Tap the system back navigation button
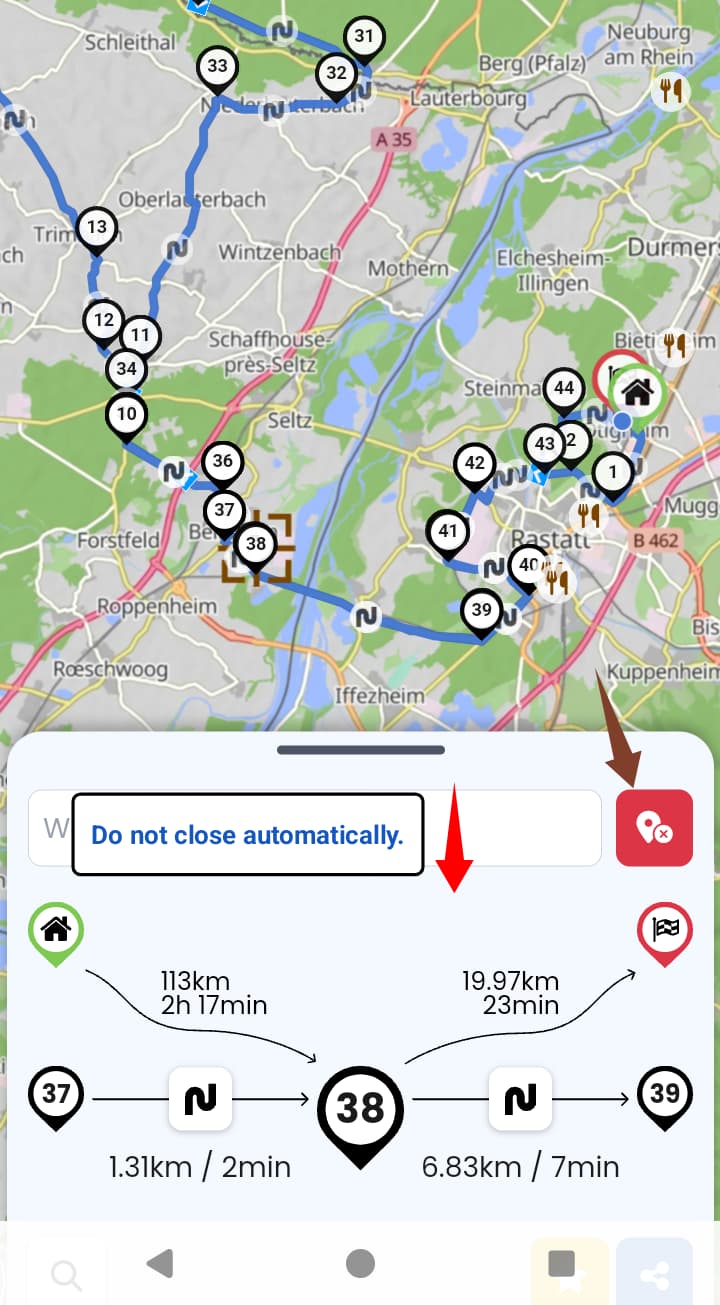Screen dimensions: 720x1305 (x=160, y=1263)
